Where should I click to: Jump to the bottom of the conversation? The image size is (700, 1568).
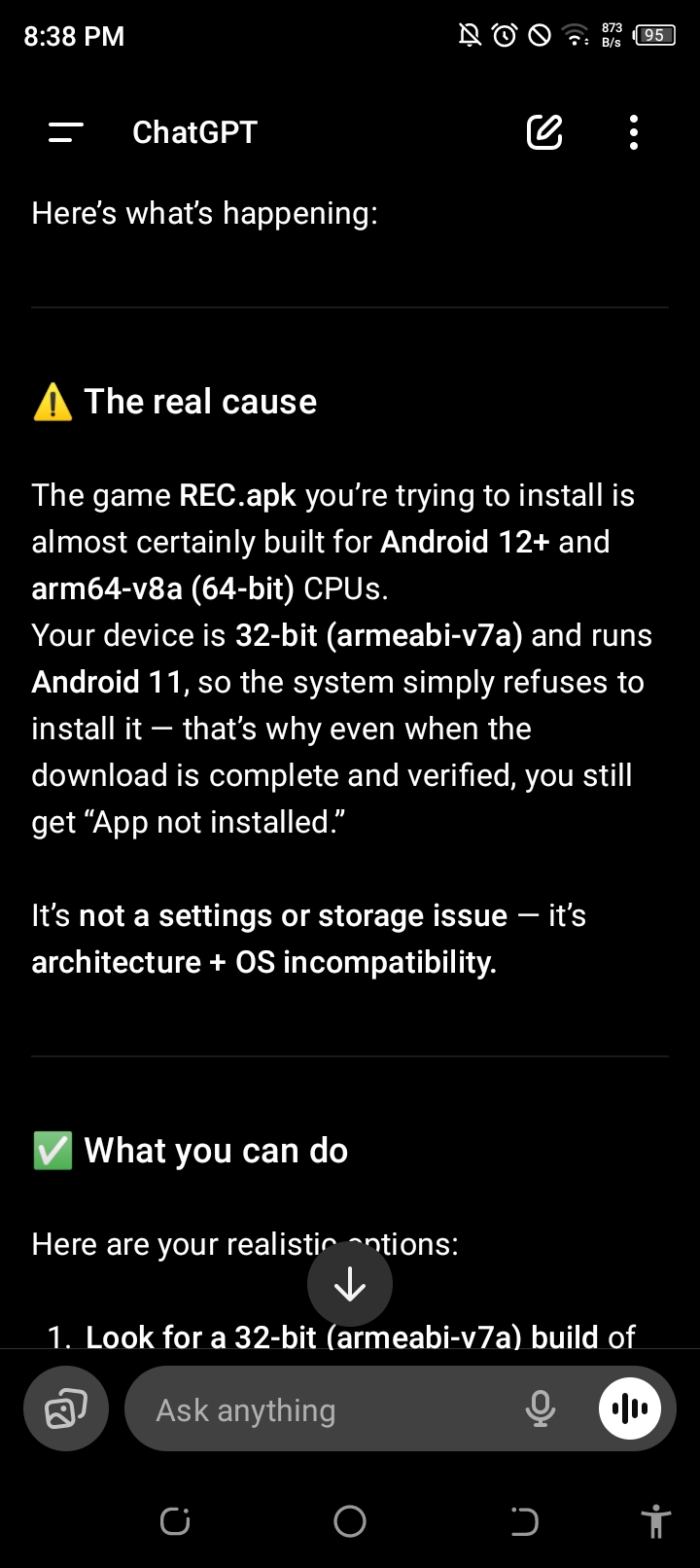pos(350,1285)
